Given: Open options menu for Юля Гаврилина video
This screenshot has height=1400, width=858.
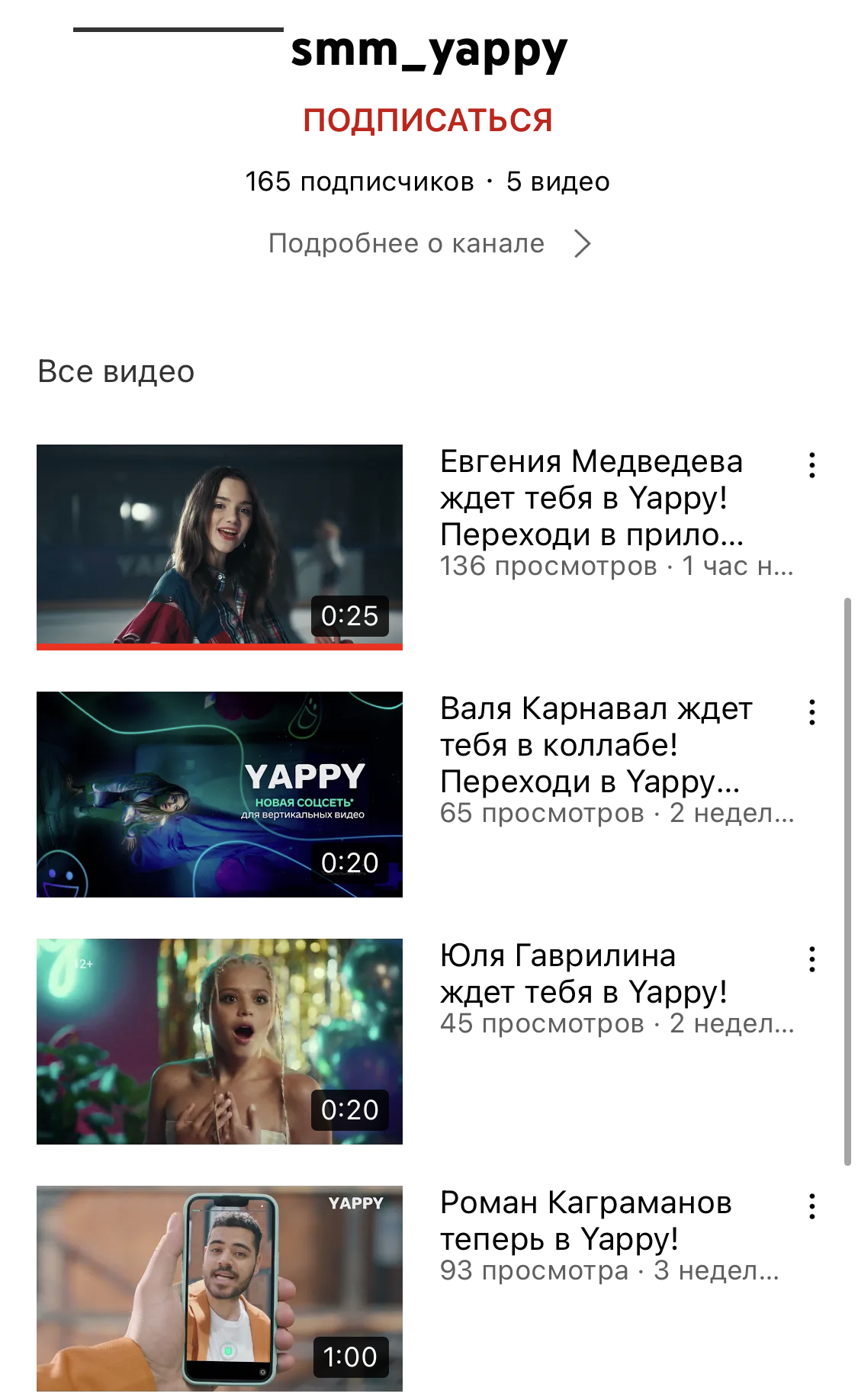Looking at the screenshot, I should (812, 959).
